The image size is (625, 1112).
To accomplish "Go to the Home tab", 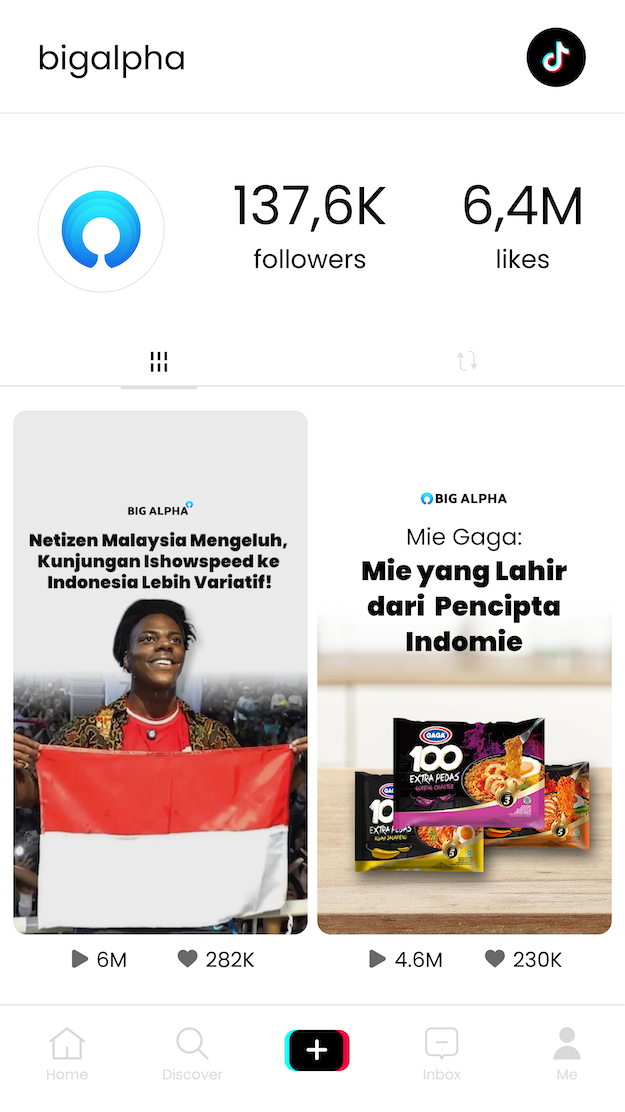I will click(x=67, y=1053).
